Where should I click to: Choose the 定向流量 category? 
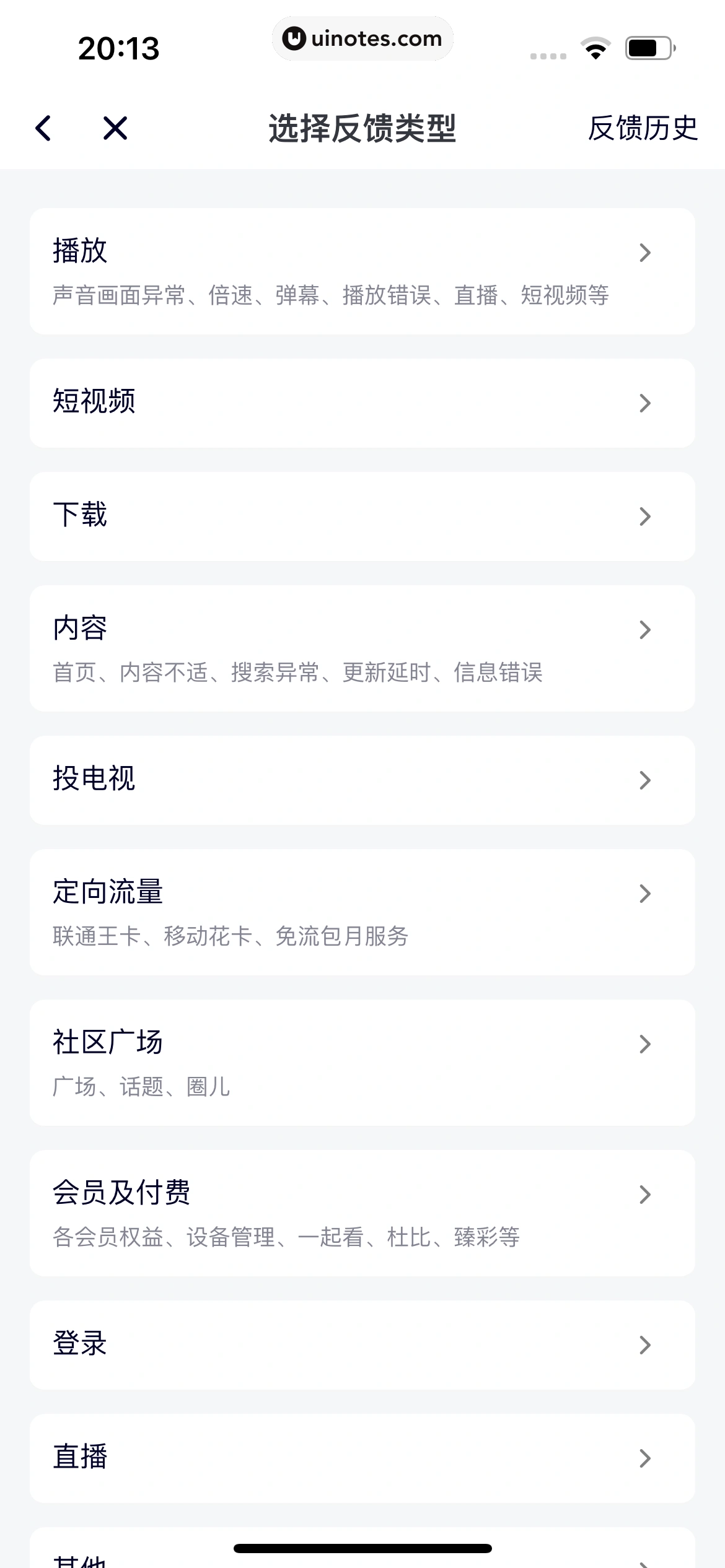coord(362,912)
